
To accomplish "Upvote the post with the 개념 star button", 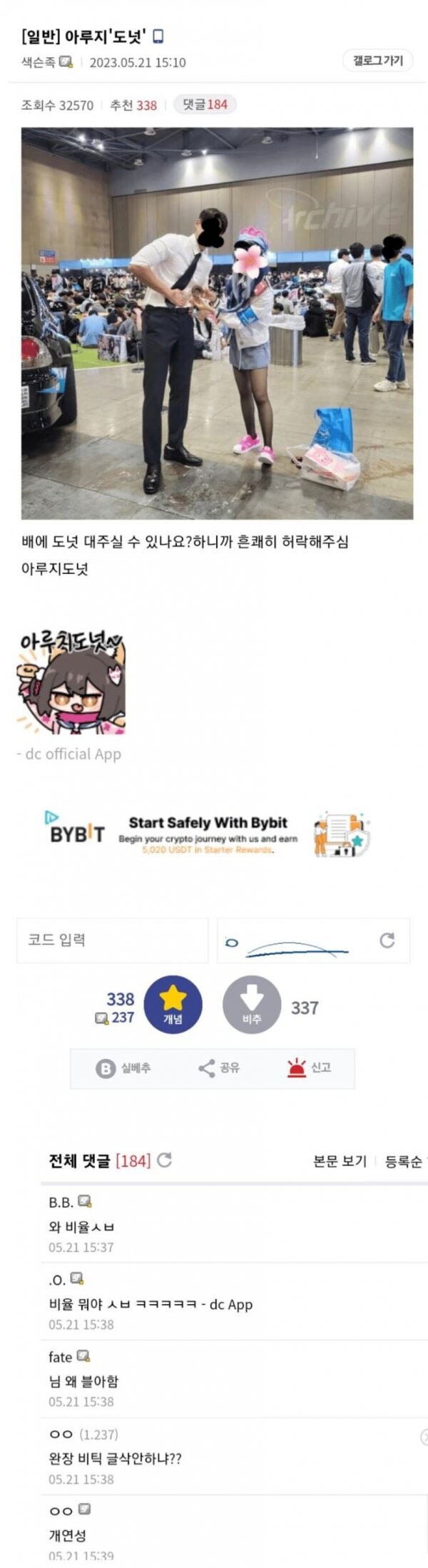I will tap(173, 1005).
